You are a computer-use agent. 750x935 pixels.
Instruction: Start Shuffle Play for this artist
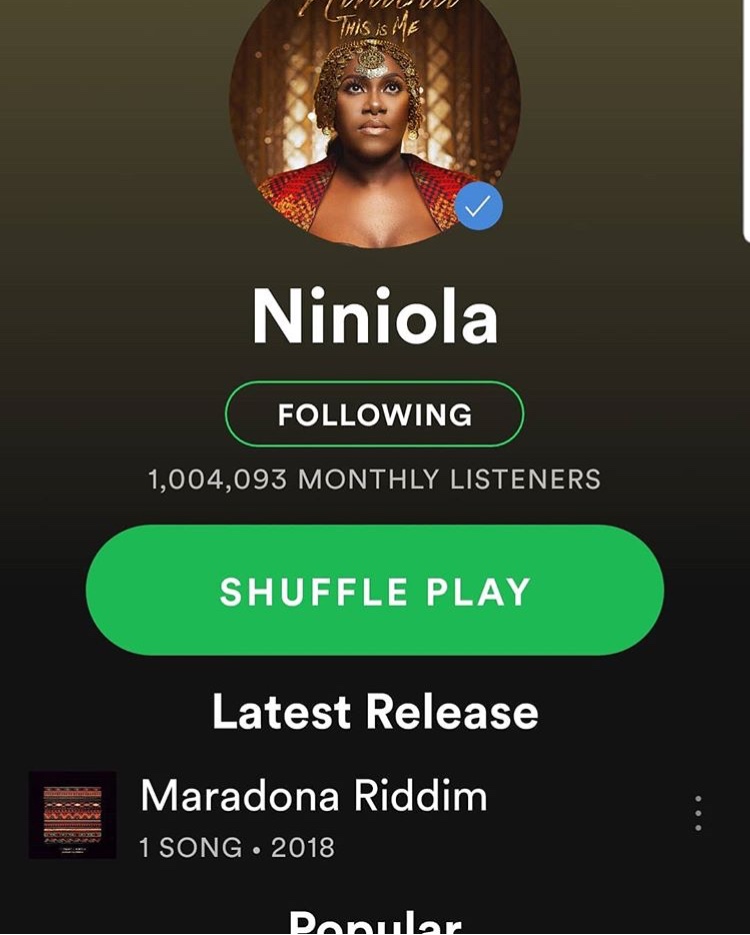[374, 590]
